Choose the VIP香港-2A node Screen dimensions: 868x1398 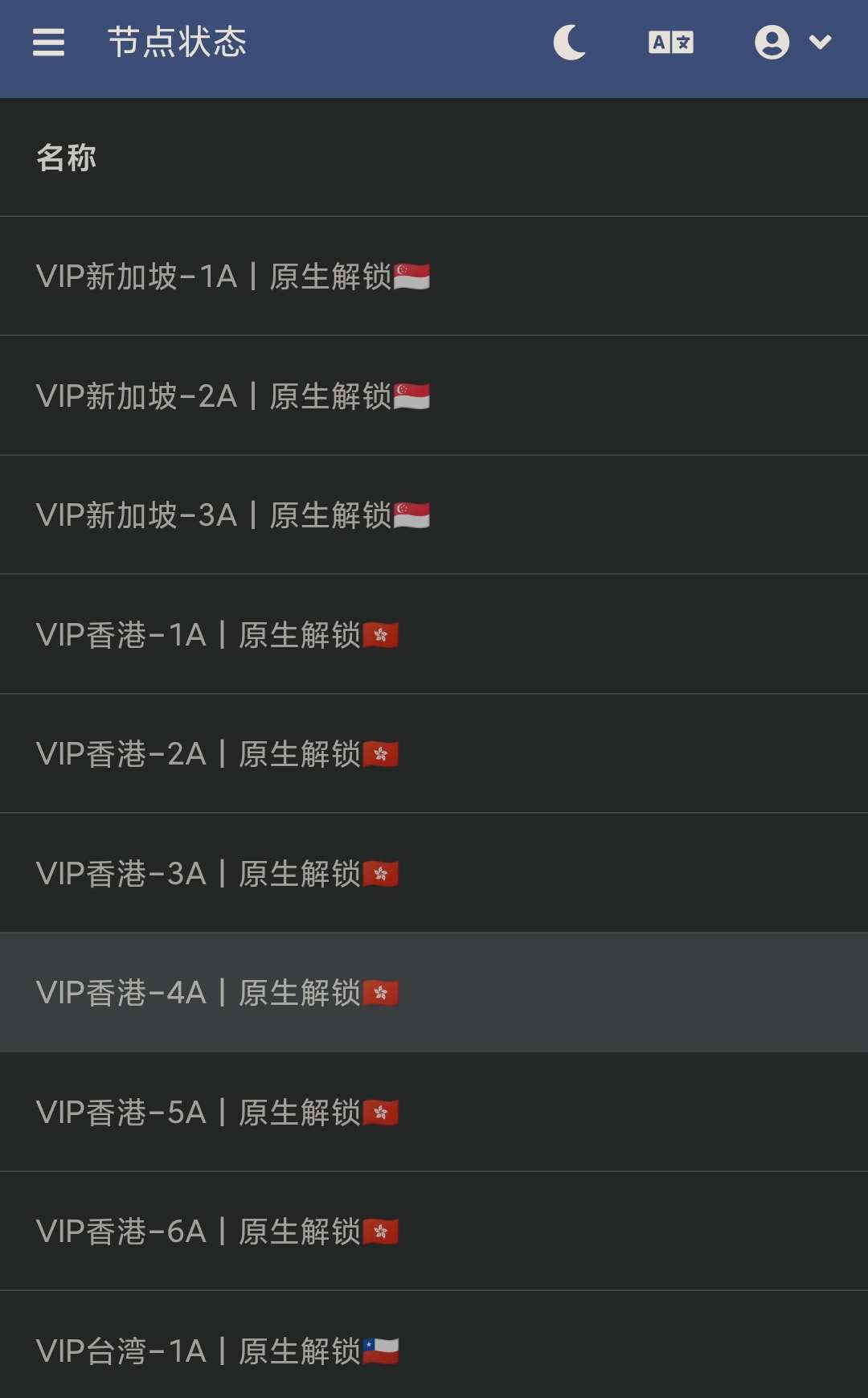coord(217,754)
